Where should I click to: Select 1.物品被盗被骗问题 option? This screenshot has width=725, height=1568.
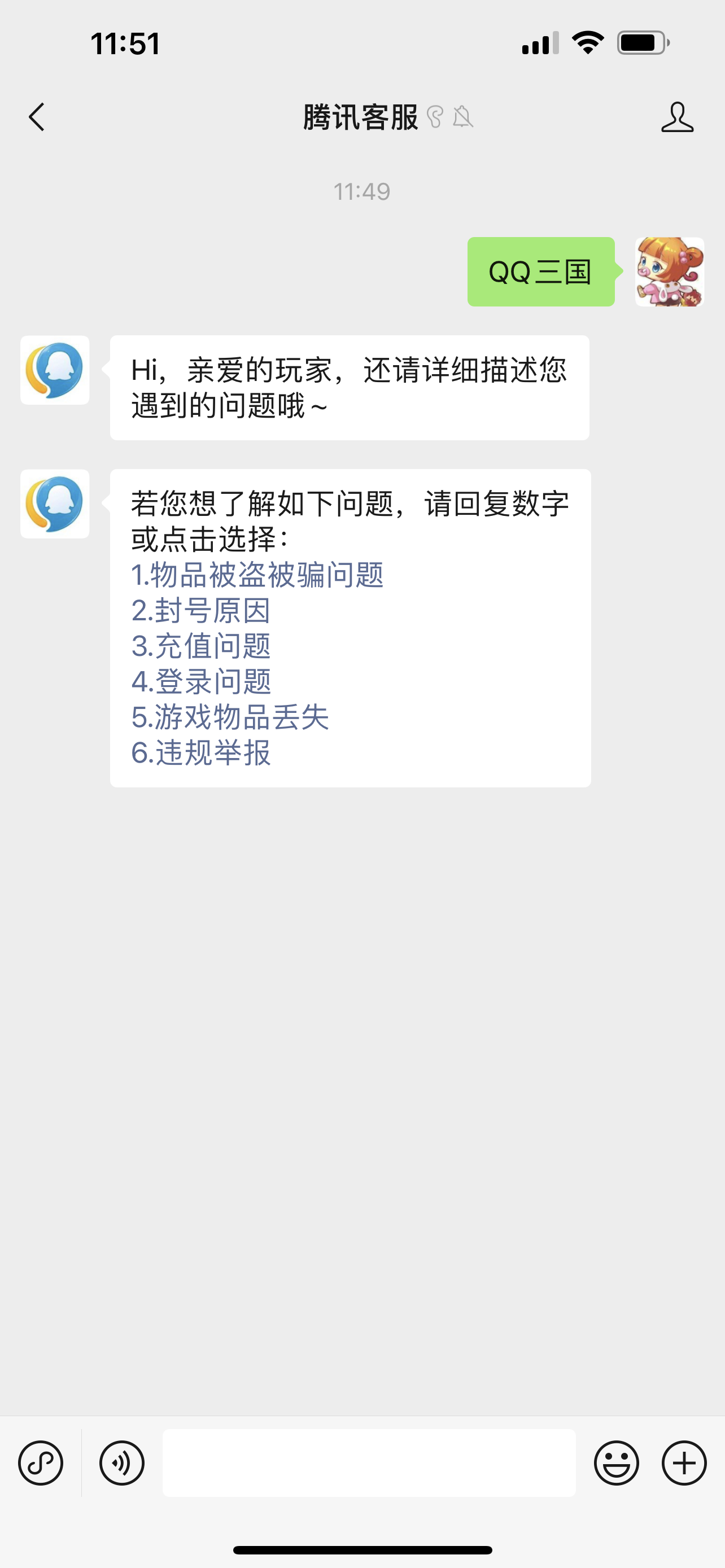pos(257,575)
